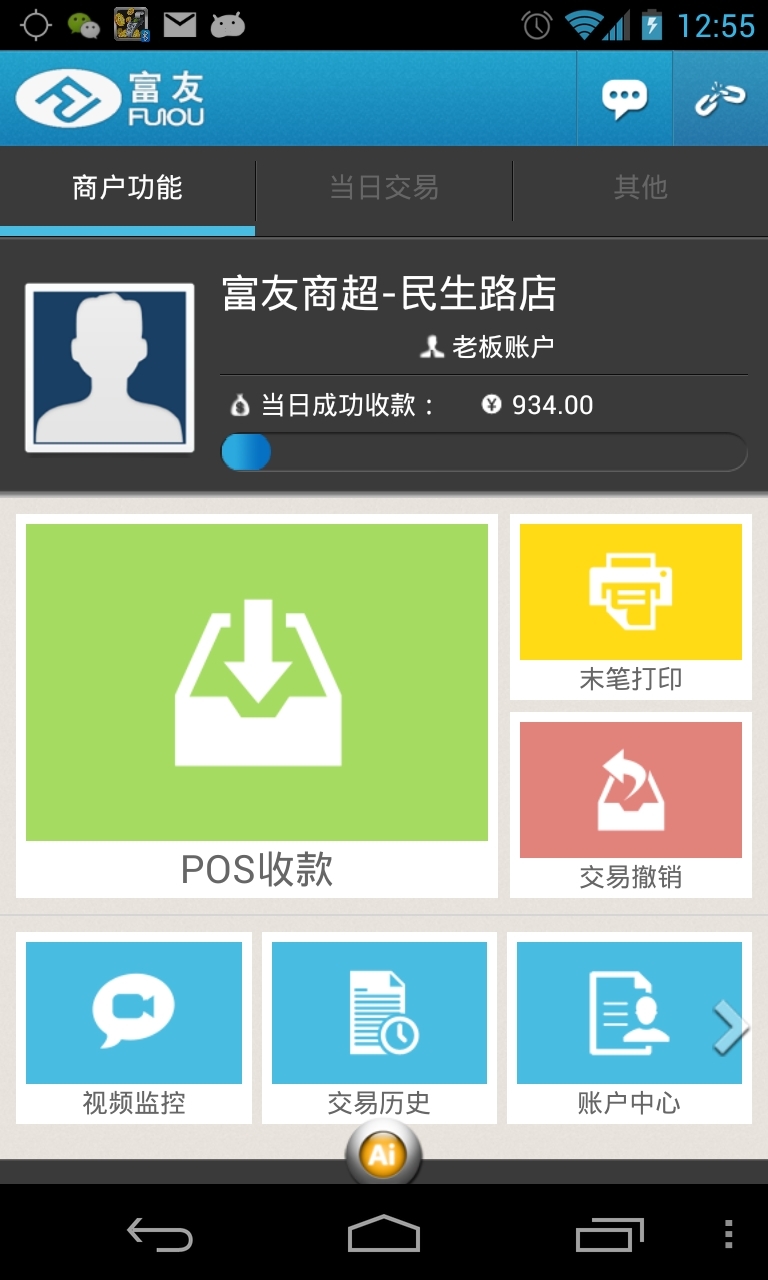Viewport: 768px width, 1280px height.
Task: Select the 商户功能 tab
Action: [x=127, y=188]
